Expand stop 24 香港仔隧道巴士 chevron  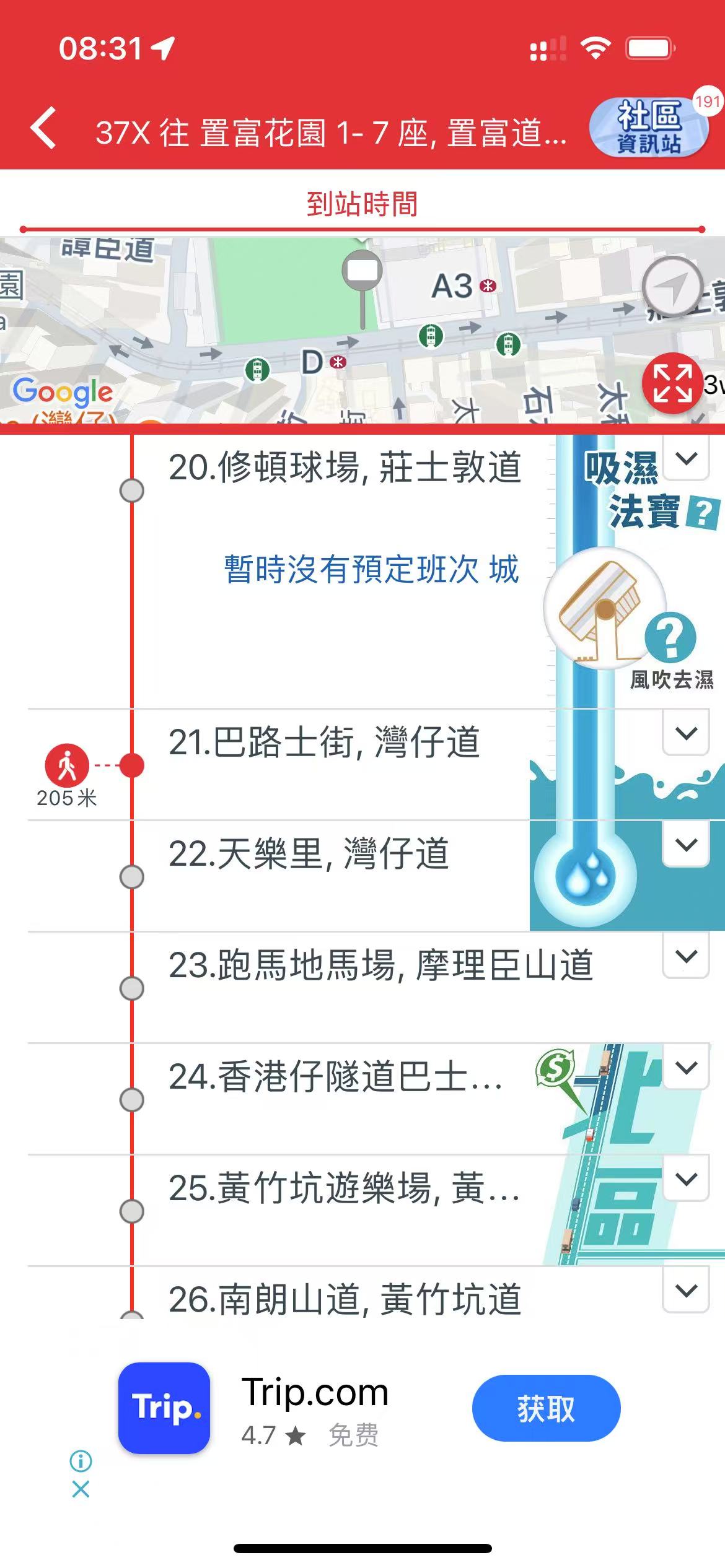click(686, 1068)
